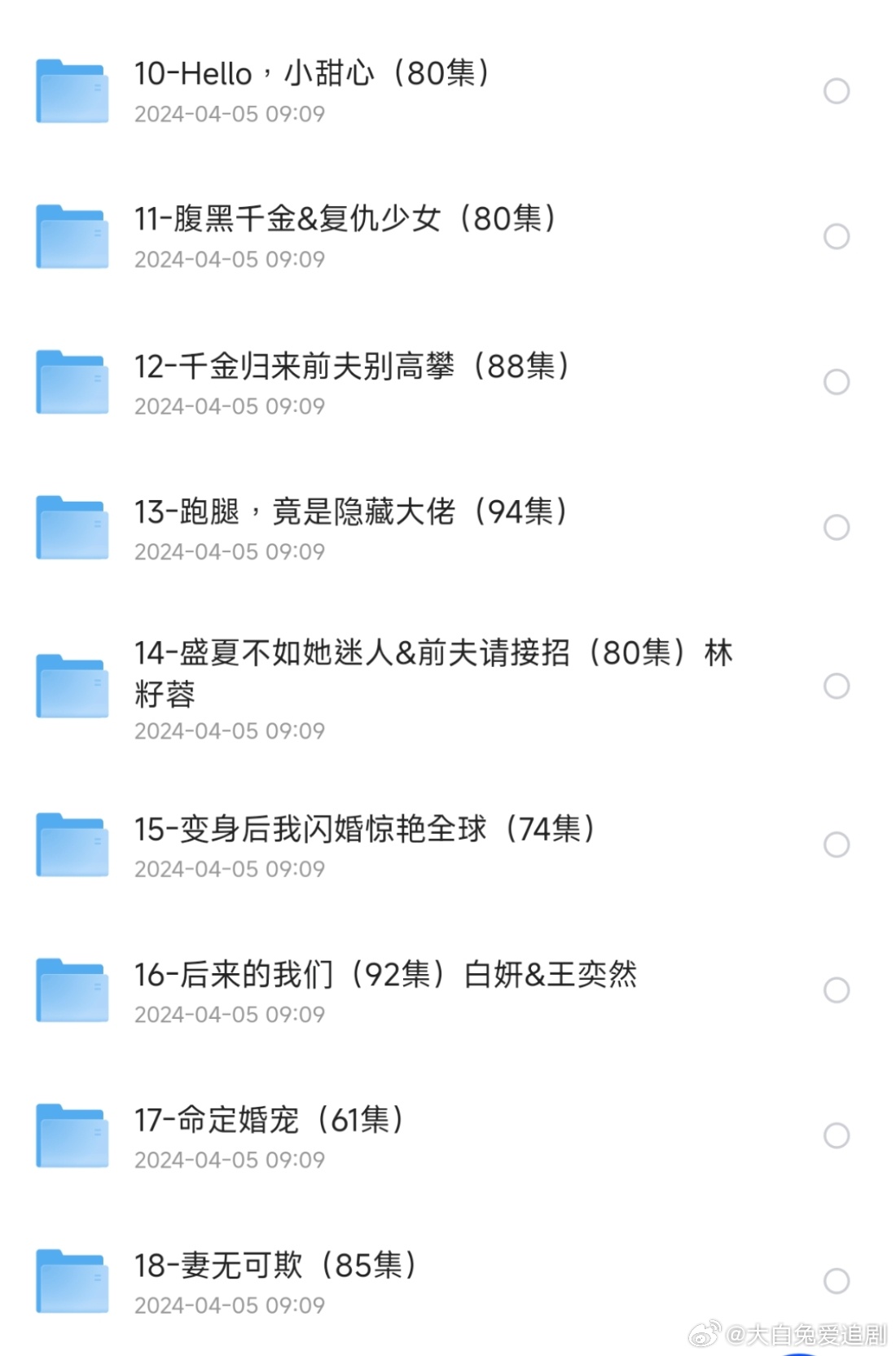
Task: Enable selection for 11-腹黑千金&复仇少女
Action: (836, 237)
